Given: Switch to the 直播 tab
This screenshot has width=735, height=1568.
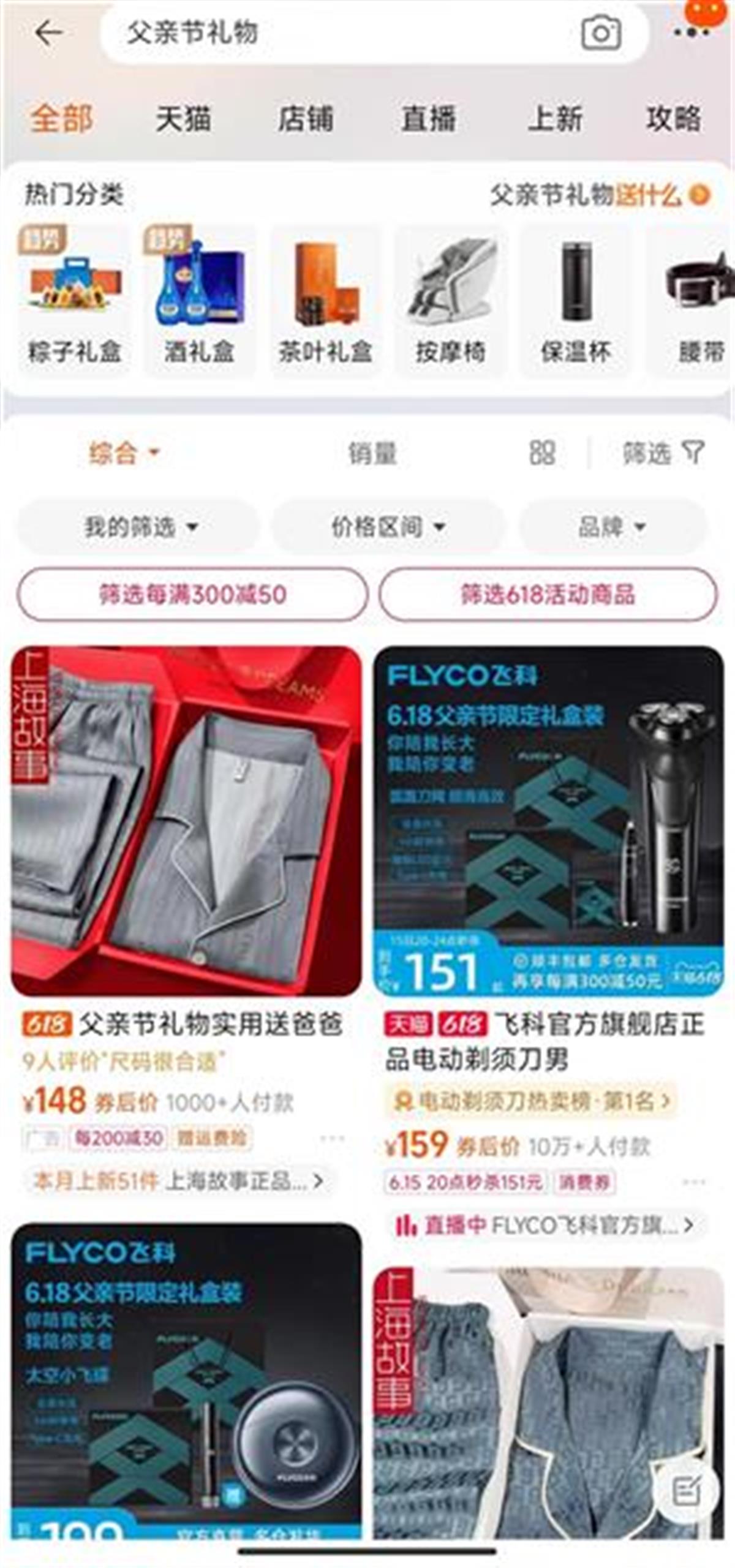Looking at the screenshot, I should (429, 118).
